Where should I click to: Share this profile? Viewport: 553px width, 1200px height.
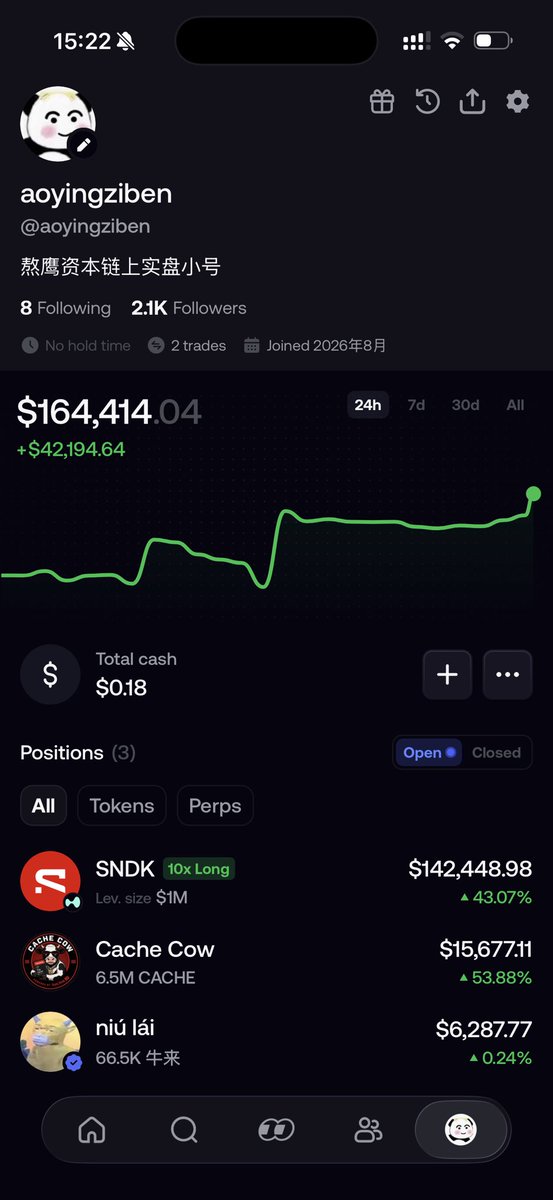472,101
